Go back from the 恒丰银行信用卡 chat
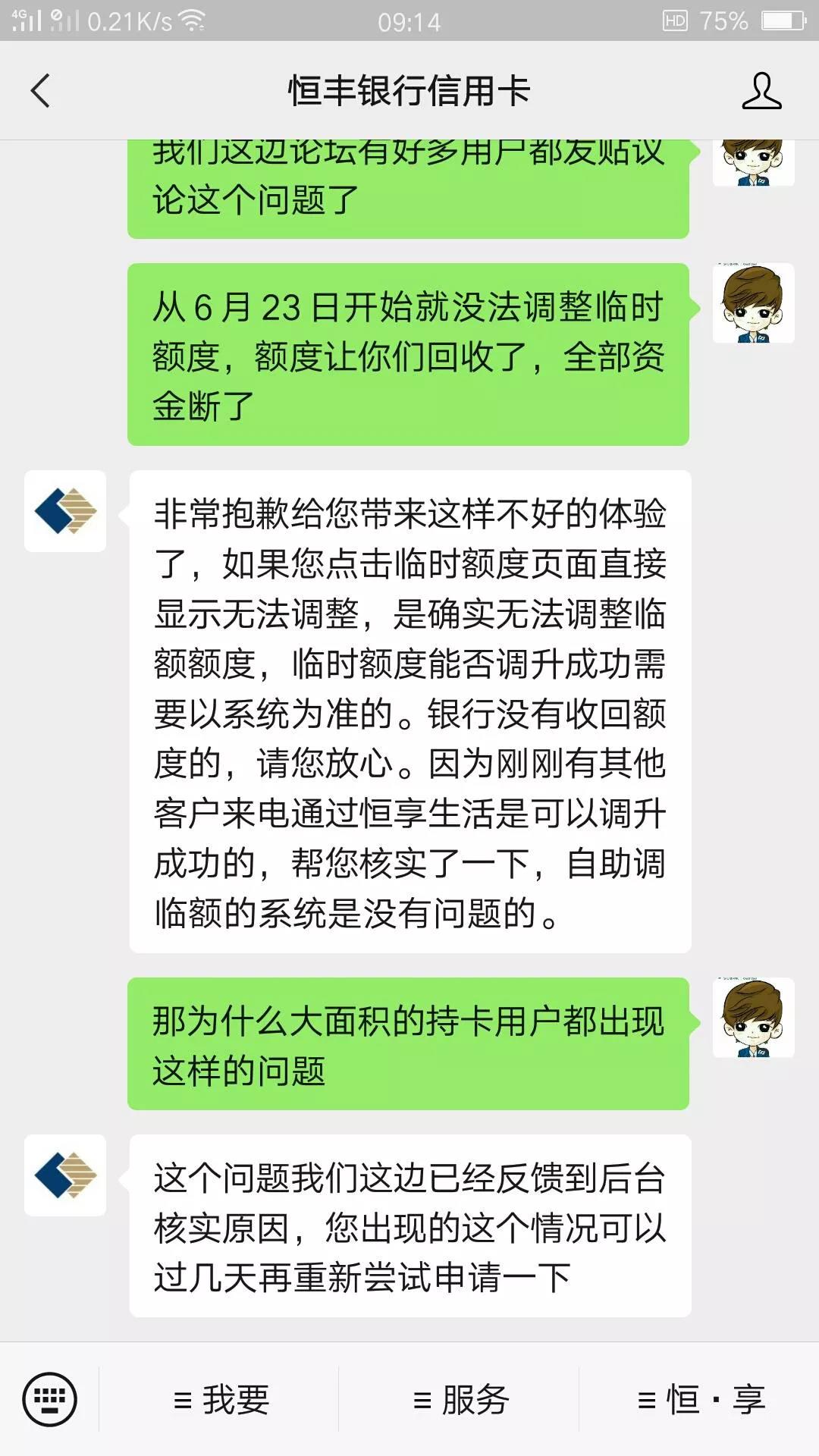This screenshot has height=1456, width=819. click(41, 91)
